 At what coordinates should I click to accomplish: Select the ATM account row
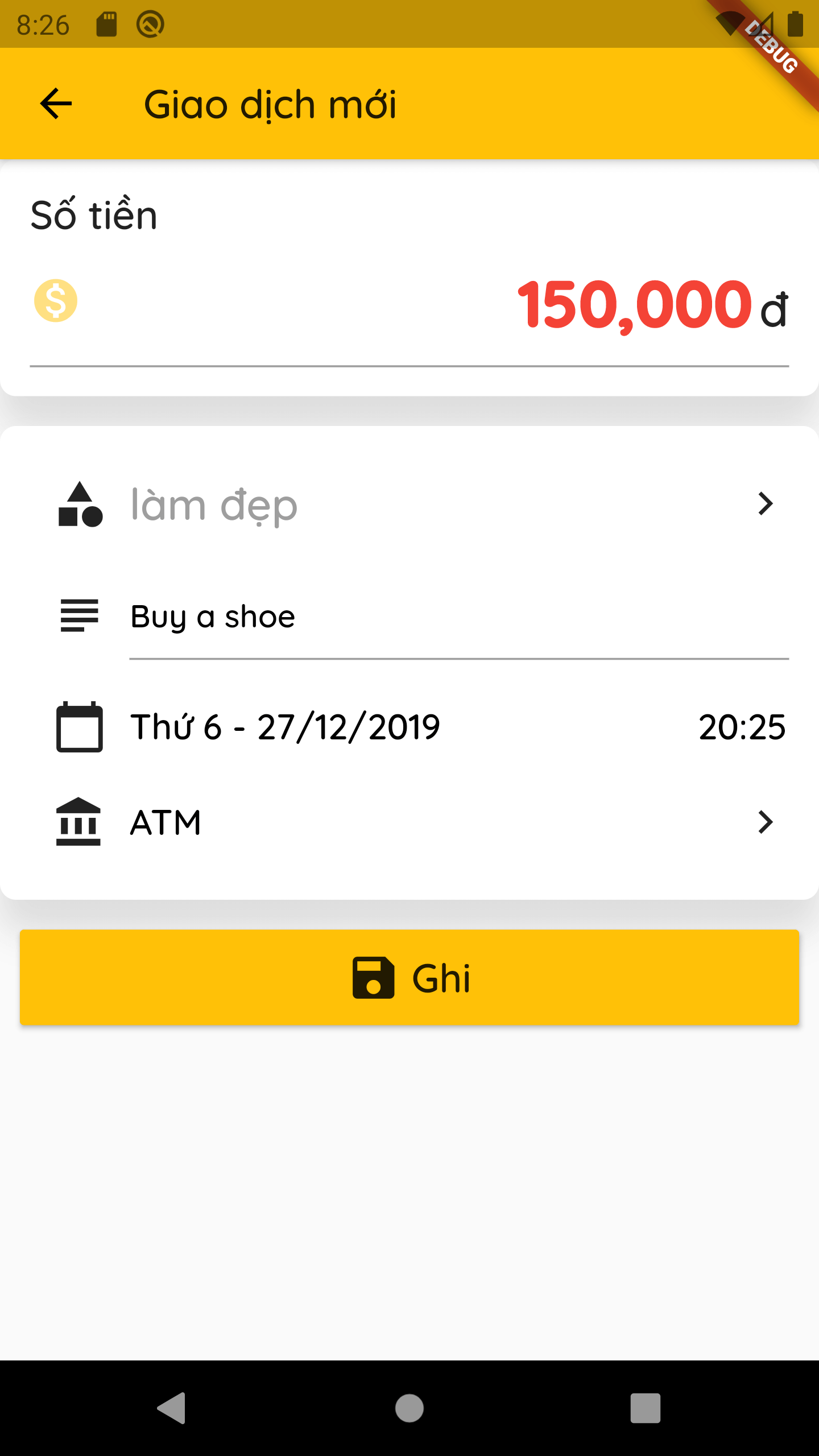pyautogui.click(x=409, y=822)
